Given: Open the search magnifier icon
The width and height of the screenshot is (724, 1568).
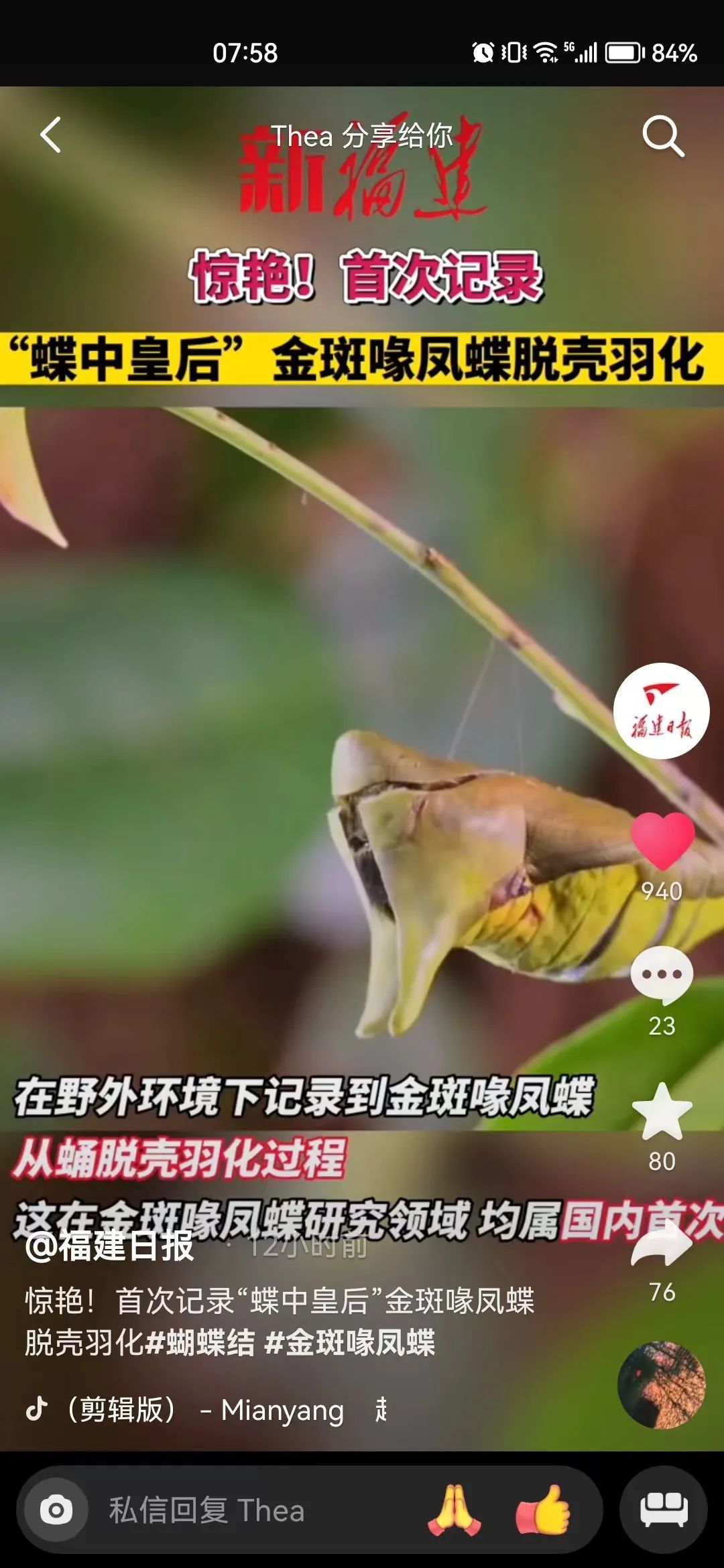Looking at the screenshot, I should (x=662, y=136).
